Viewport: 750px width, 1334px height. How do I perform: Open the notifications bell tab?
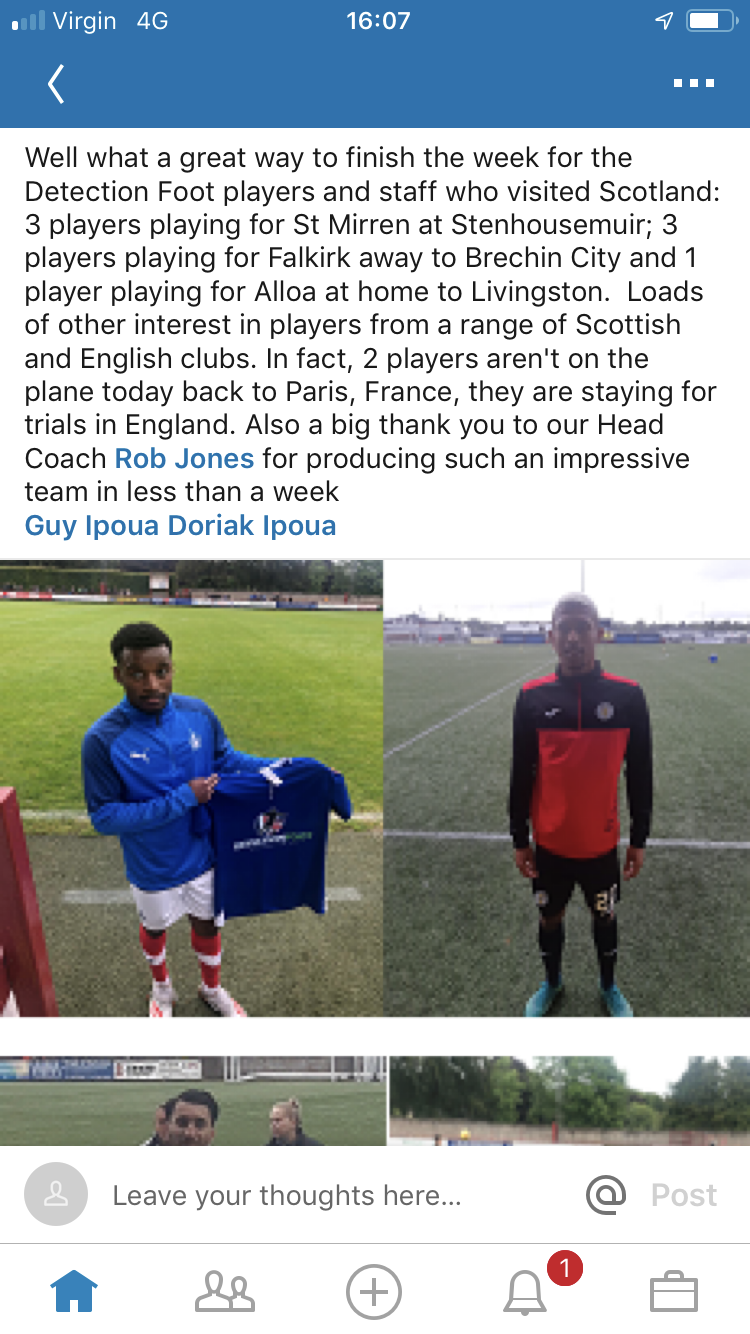tap(526, 1291)
